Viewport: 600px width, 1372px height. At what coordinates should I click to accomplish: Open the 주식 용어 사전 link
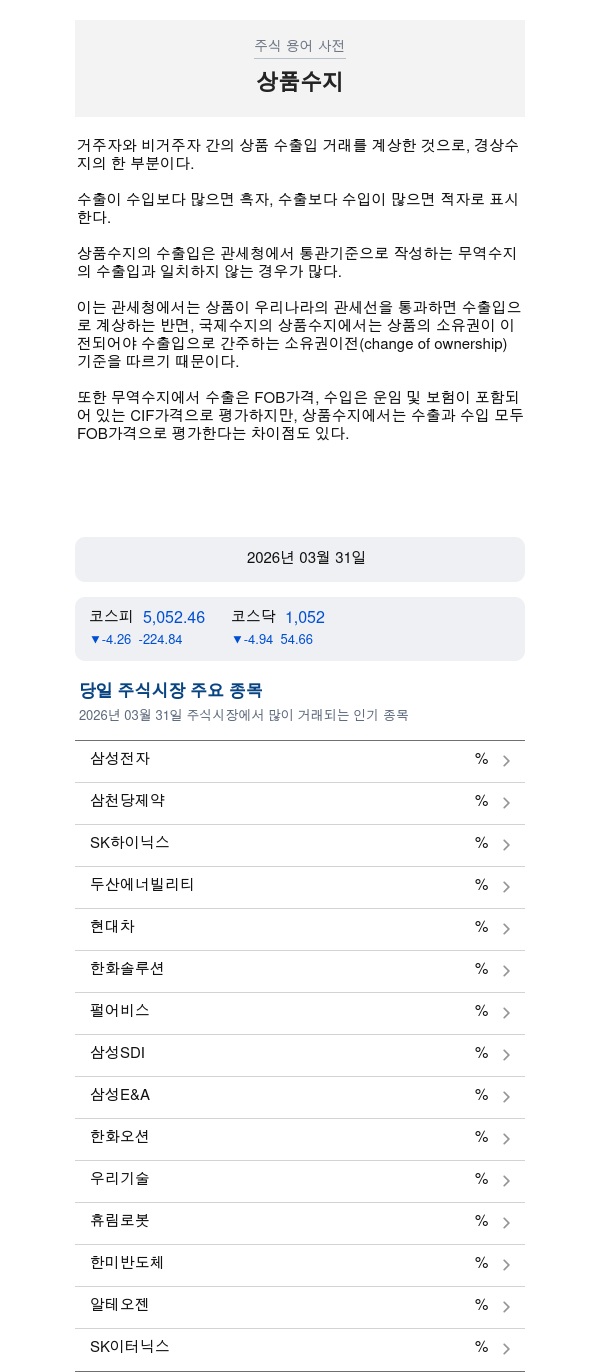tap(300, 46)
